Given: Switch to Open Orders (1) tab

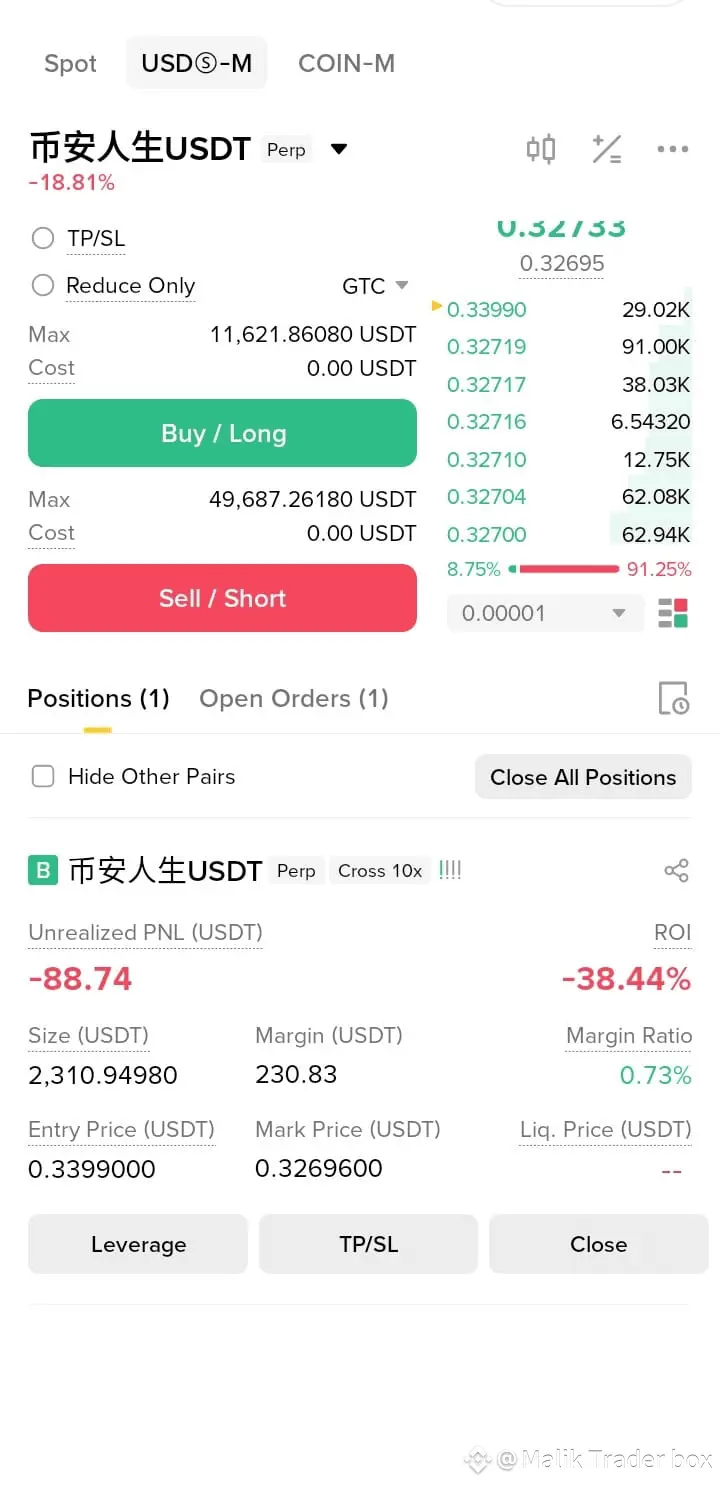Looking at the screenshot, I should (294, 698).
